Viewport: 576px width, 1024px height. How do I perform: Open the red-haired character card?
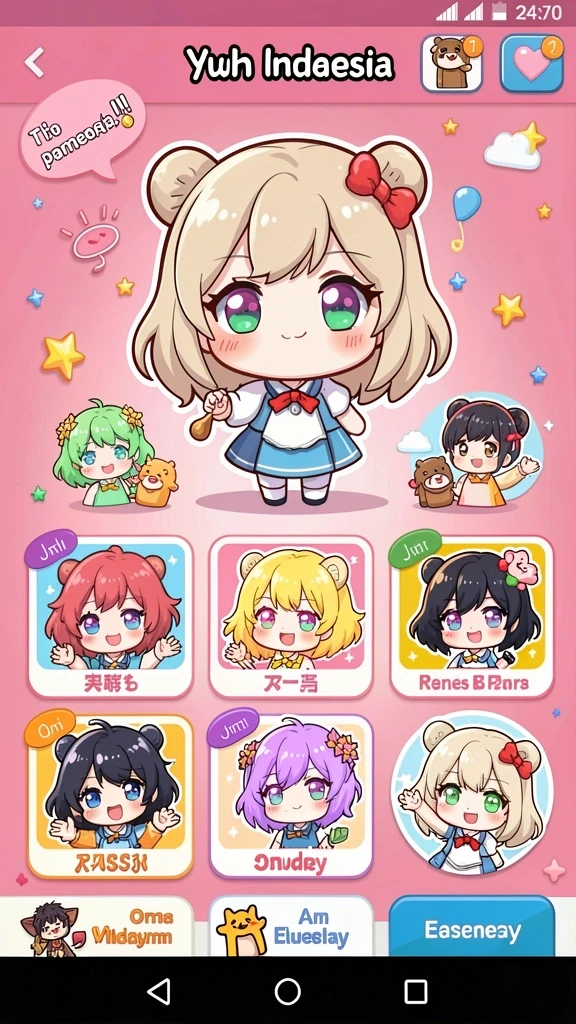pyautogui.click(x=110, y=617)
